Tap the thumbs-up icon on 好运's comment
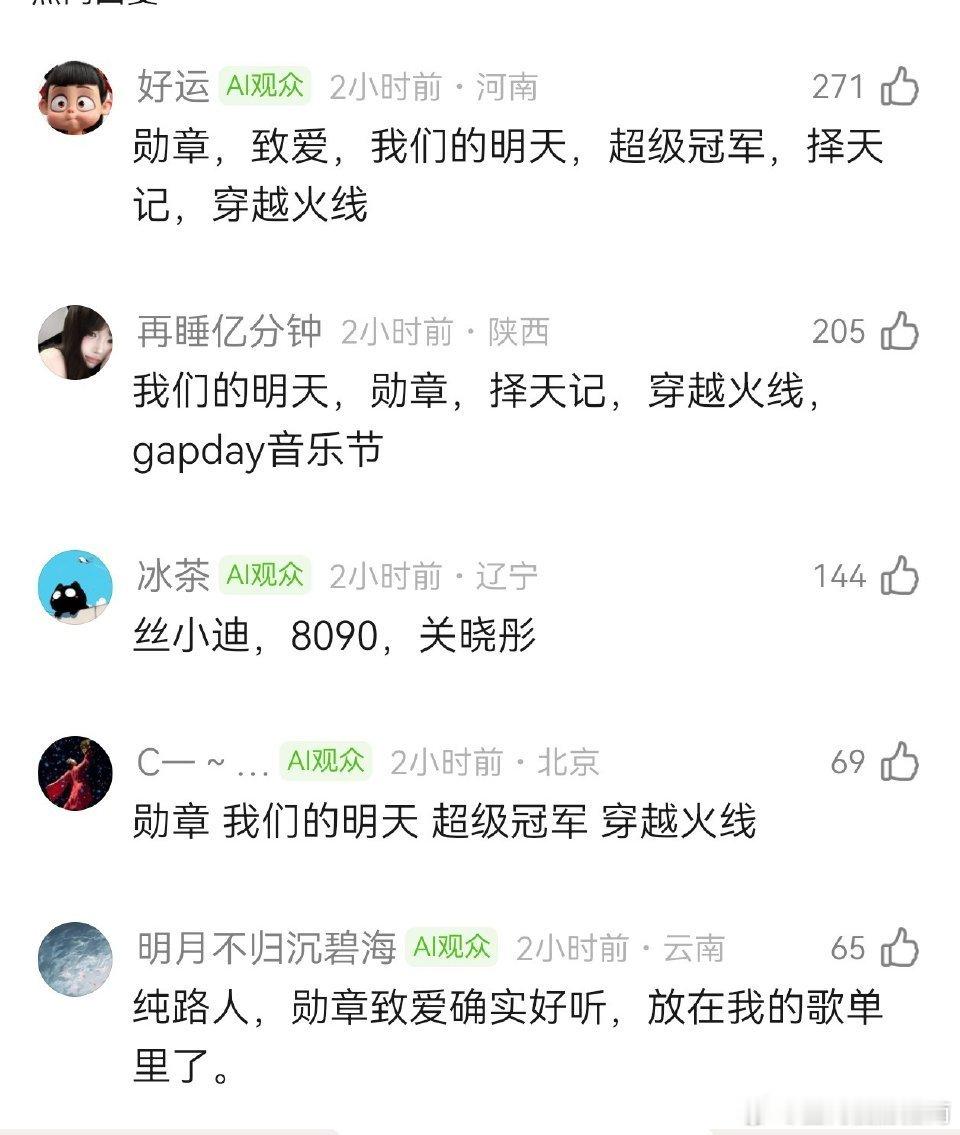Screen dimensions: 960x1135 (899, 86)
